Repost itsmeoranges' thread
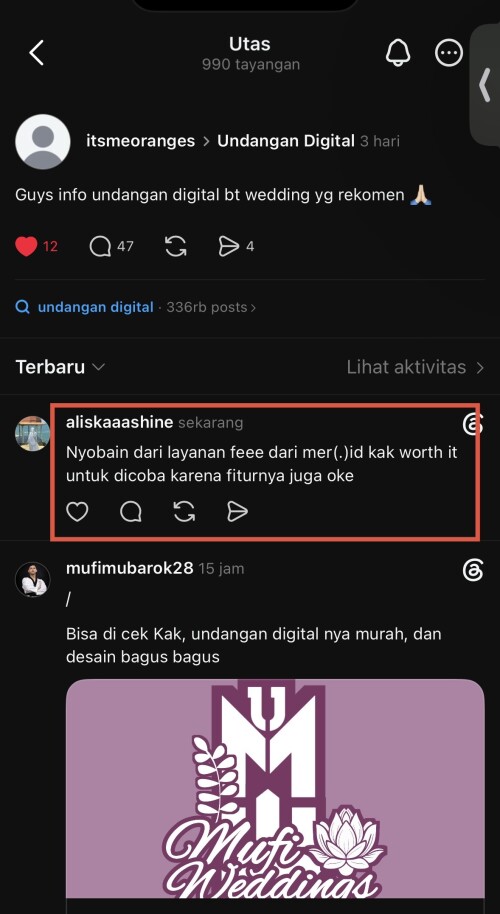The width and height of the screenshot is (500, 914). coord(175,247)
